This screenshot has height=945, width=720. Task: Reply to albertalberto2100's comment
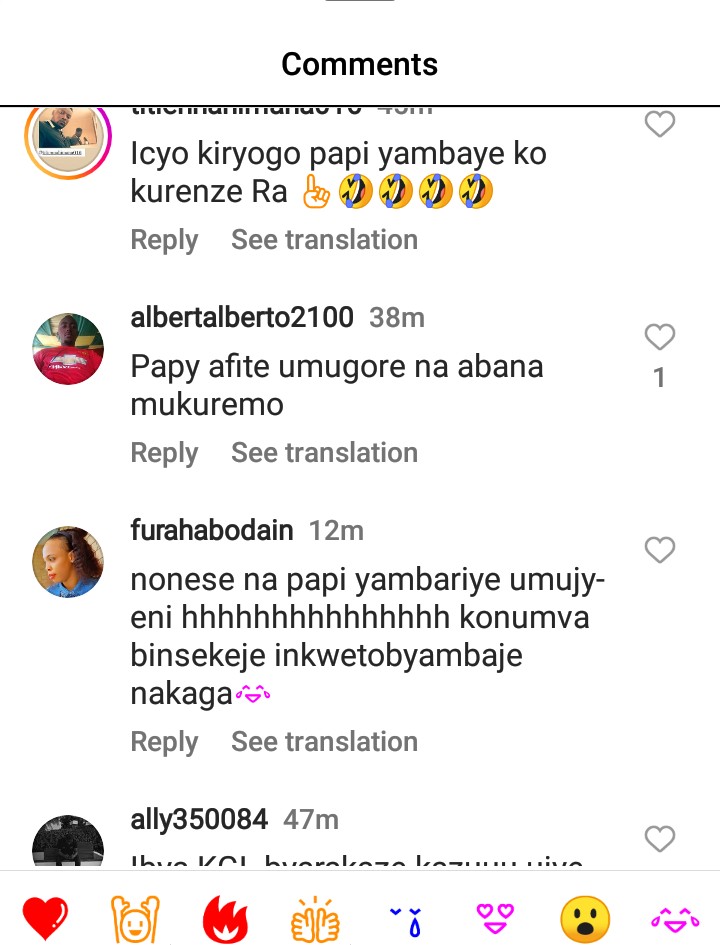pos(164,453)
